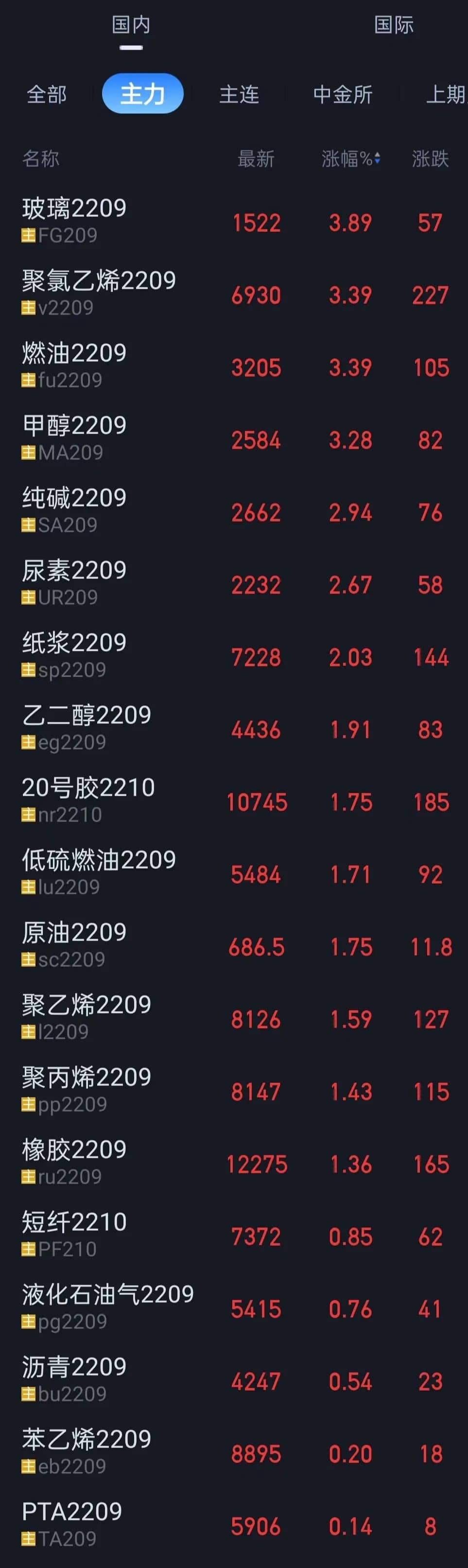The width and height of the screenshot is (468, 1568).
Task: Show the 全部 futures filter
Action: (46, 94)
